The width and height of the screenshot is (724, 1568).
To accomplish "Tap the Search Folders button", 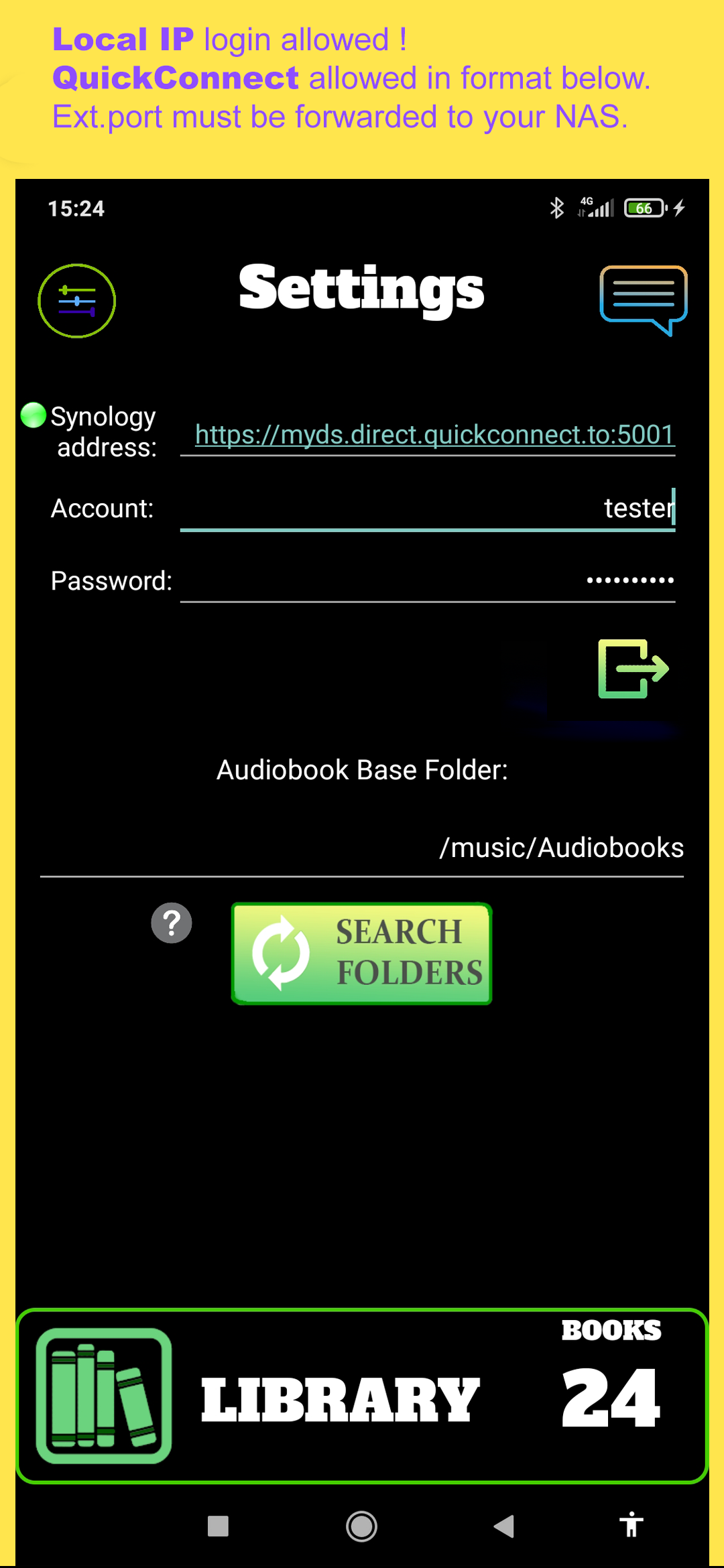I will (x=362, y=953).
